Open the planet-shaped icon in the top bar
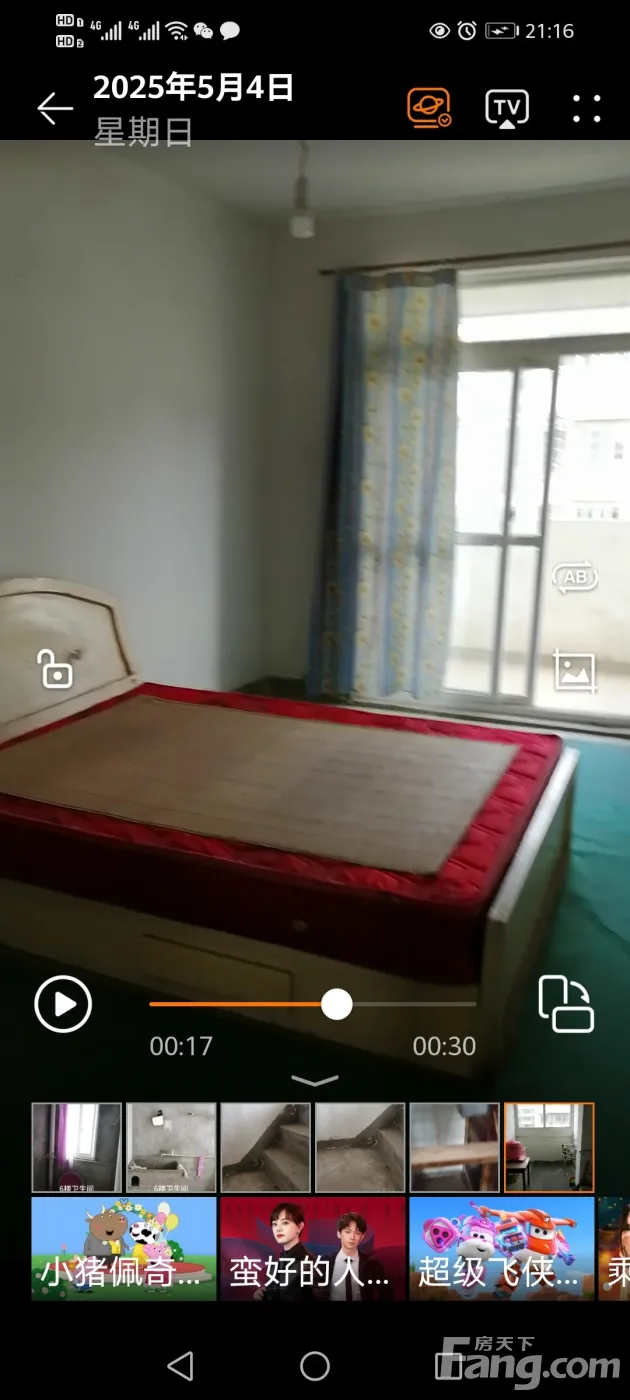630x1400 pixels. tap(429, 108)
